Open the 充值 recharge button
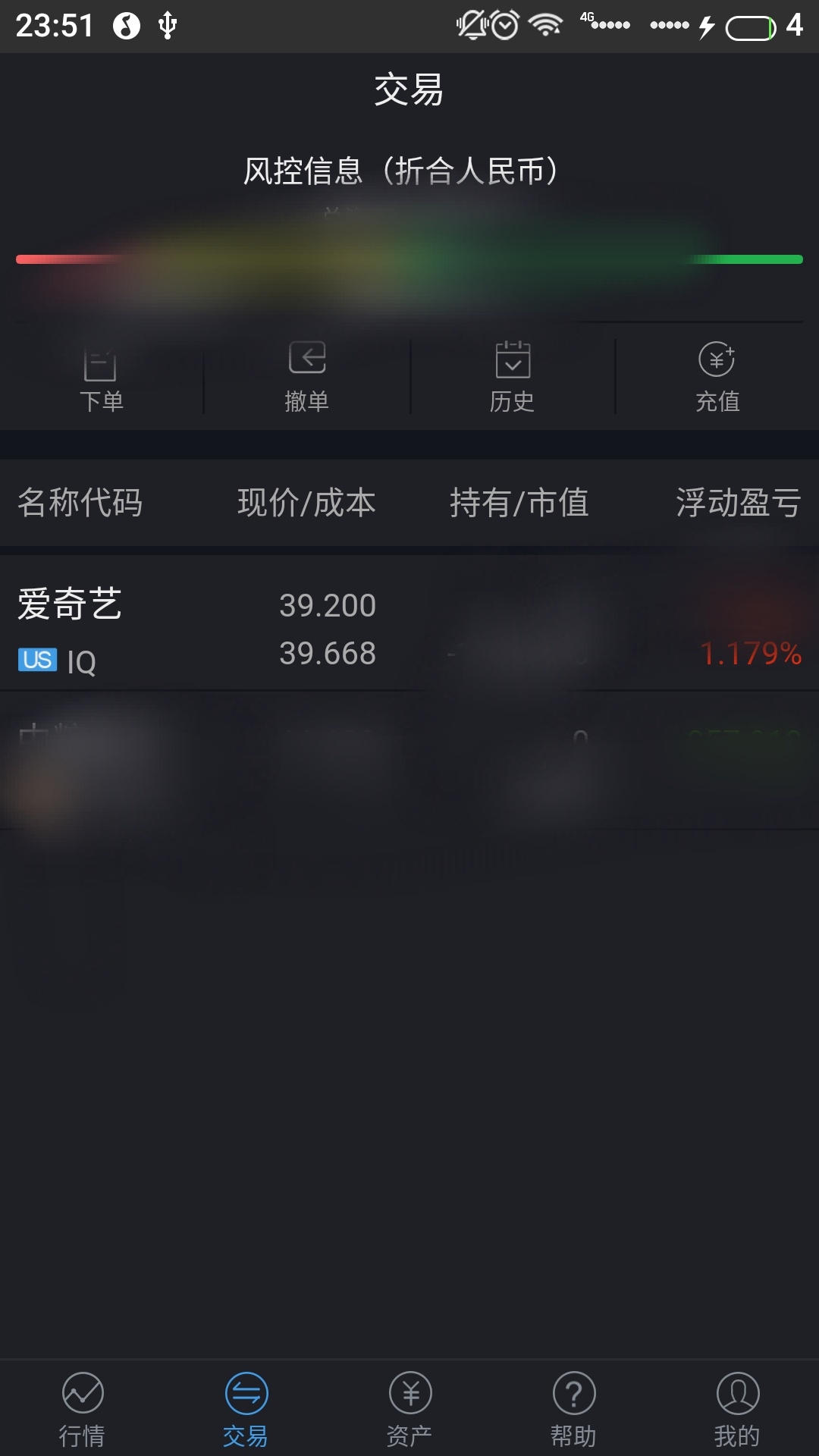Viewport: 819px width, 1456px height. (x=717, y=378)
